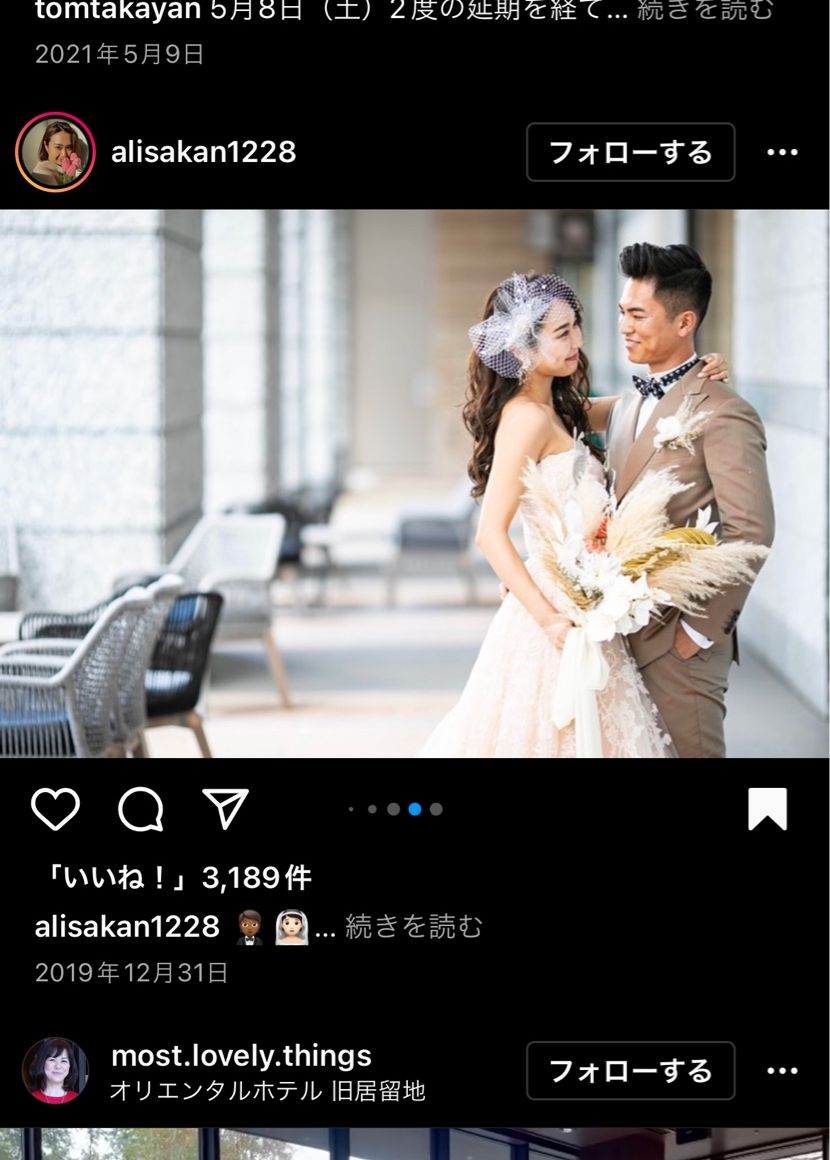Open alisakan1228's profile picture story
The height and width of the screenshot is (1160, 830).
55,152
